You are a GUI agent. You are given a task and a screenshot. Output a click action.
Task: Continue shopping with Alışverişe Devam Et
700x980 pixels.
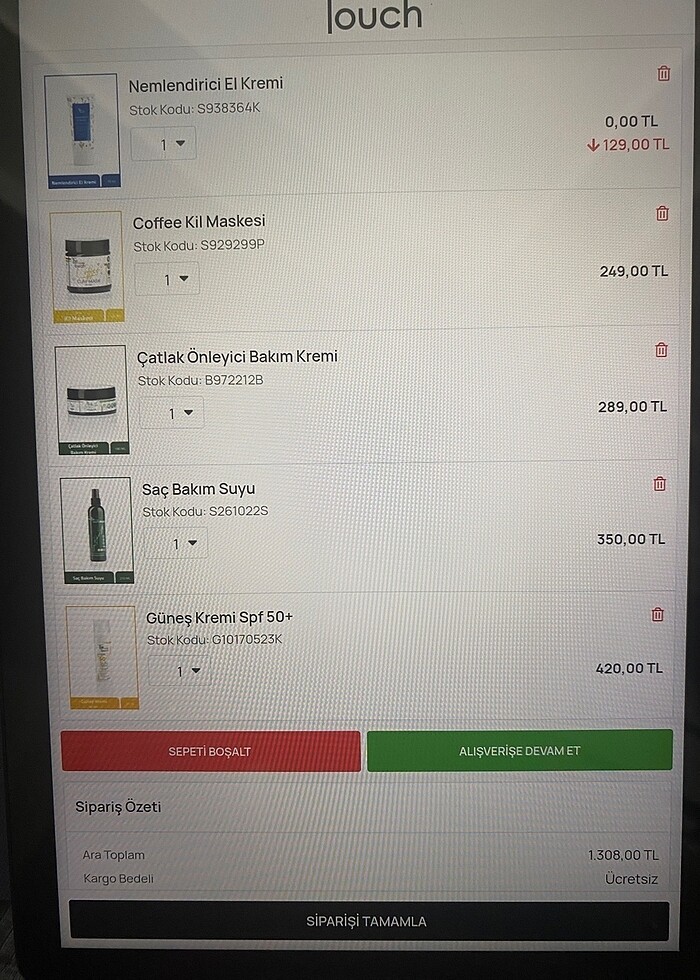(x=519, y=750)
